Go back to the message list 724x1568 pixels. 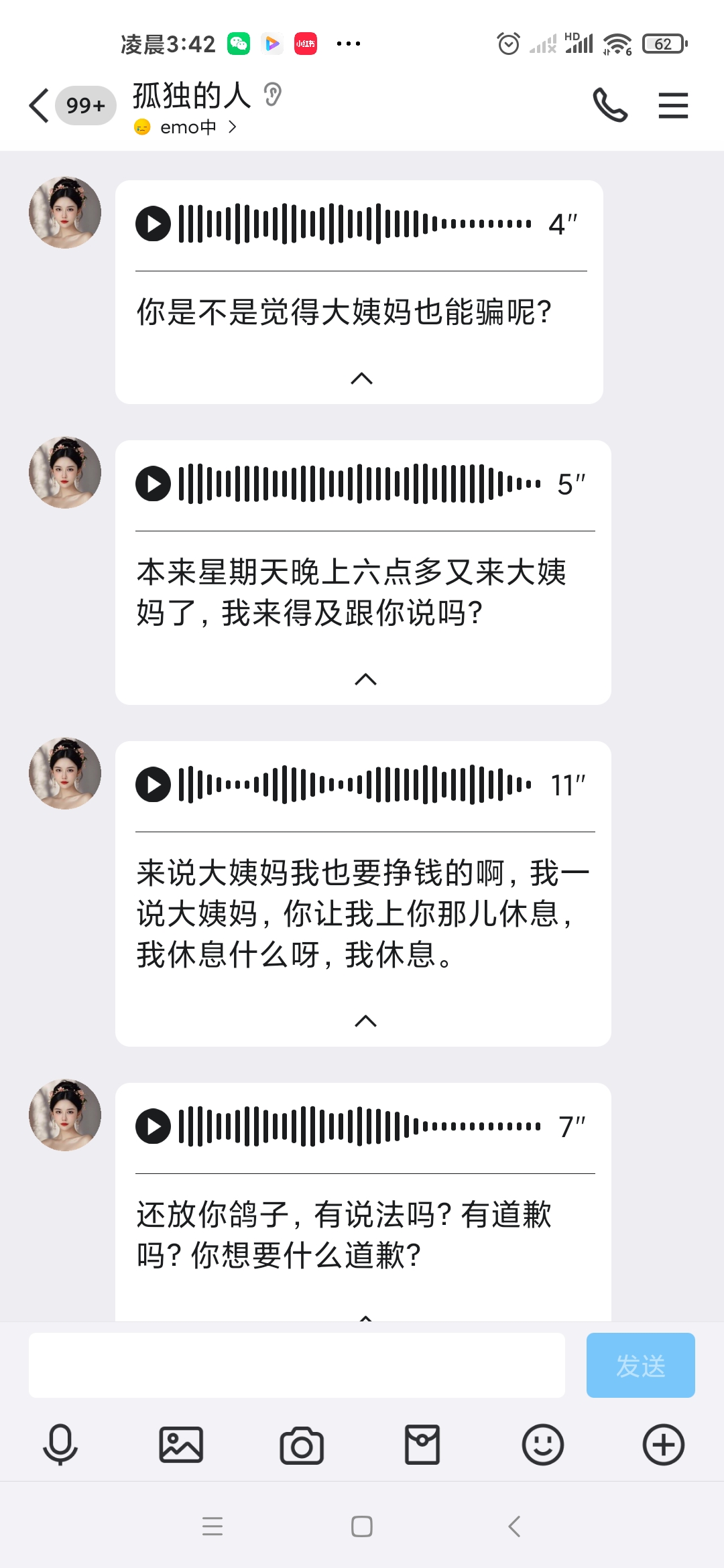click(x=40, y=106)
